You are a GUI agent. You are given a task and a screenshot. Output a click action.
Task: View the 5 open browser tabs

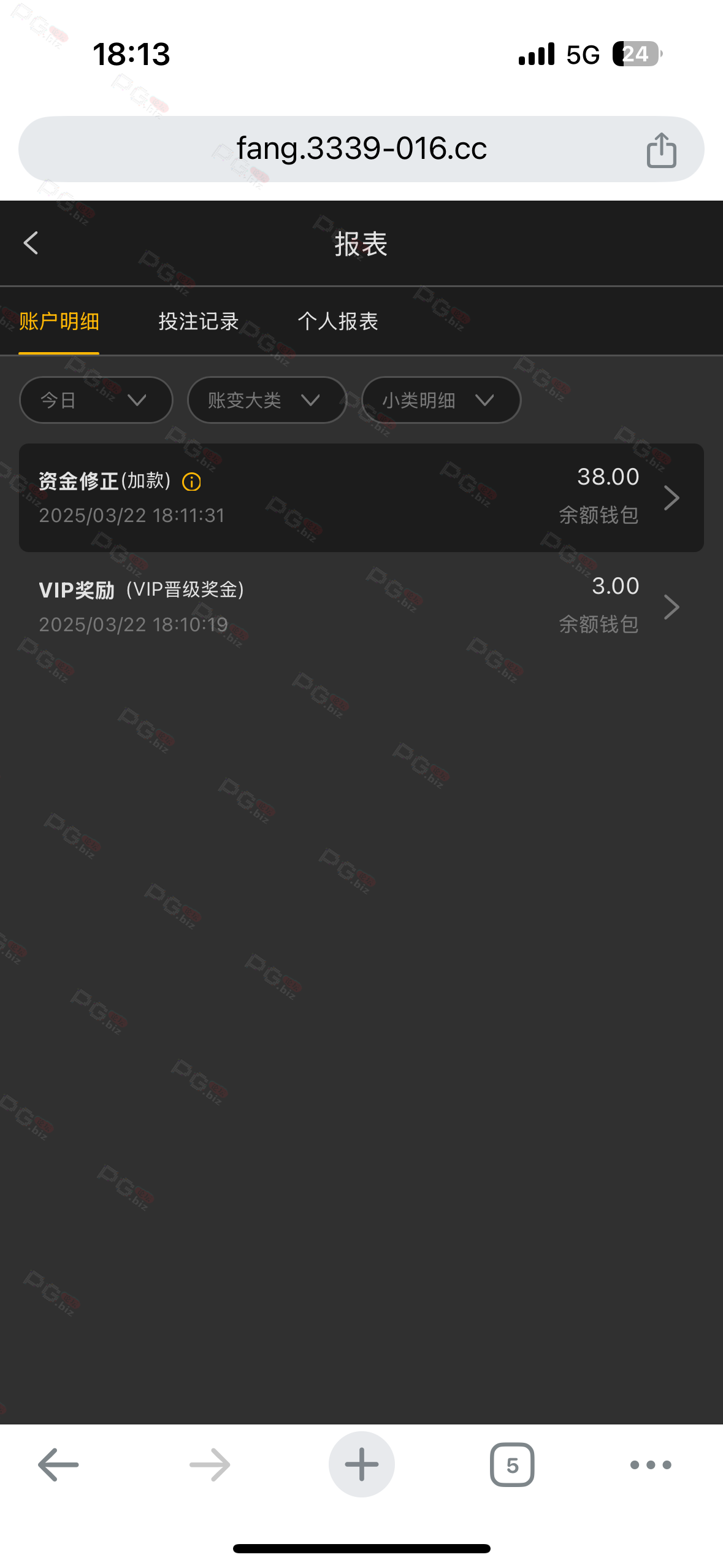coord(512,1464)
